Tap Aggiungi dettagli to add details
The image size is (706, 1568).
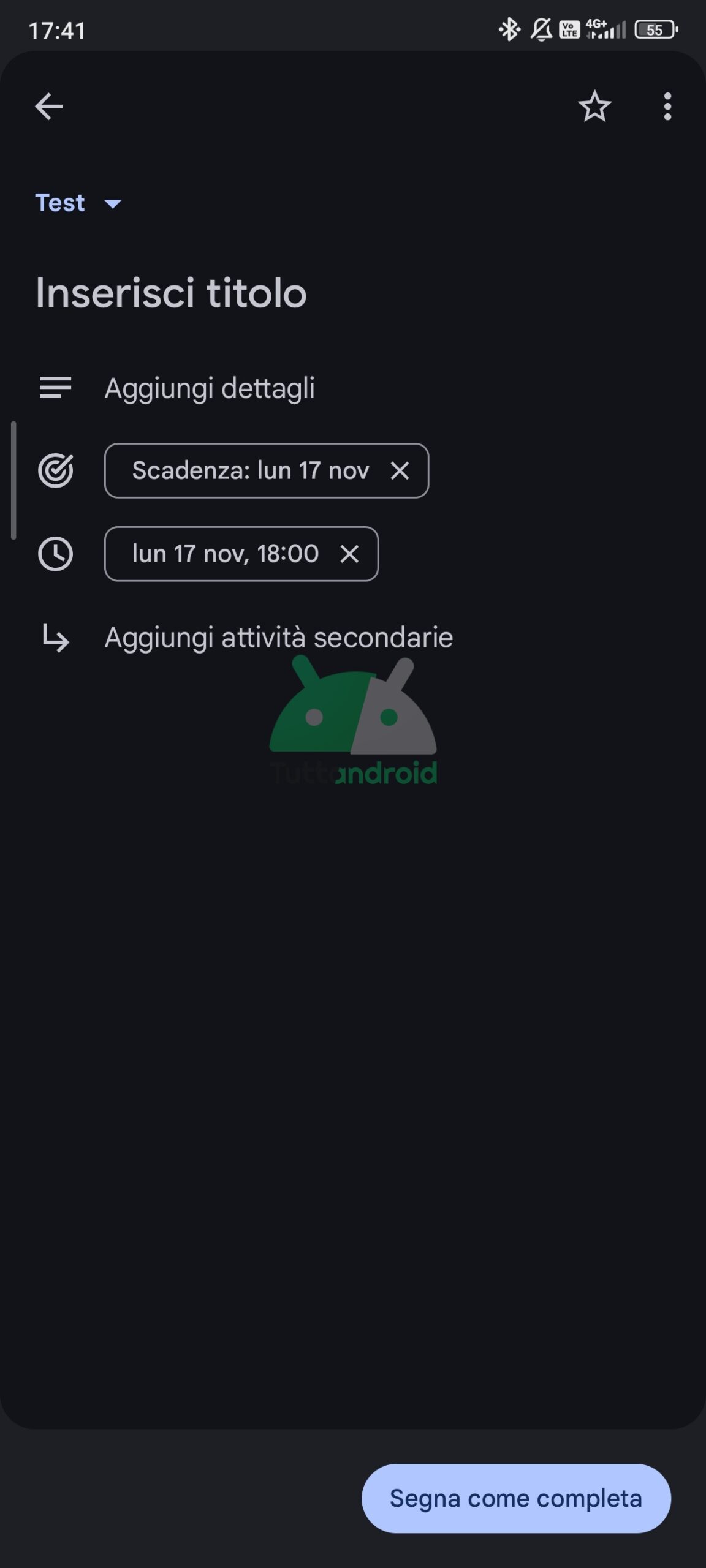[210, 388]
